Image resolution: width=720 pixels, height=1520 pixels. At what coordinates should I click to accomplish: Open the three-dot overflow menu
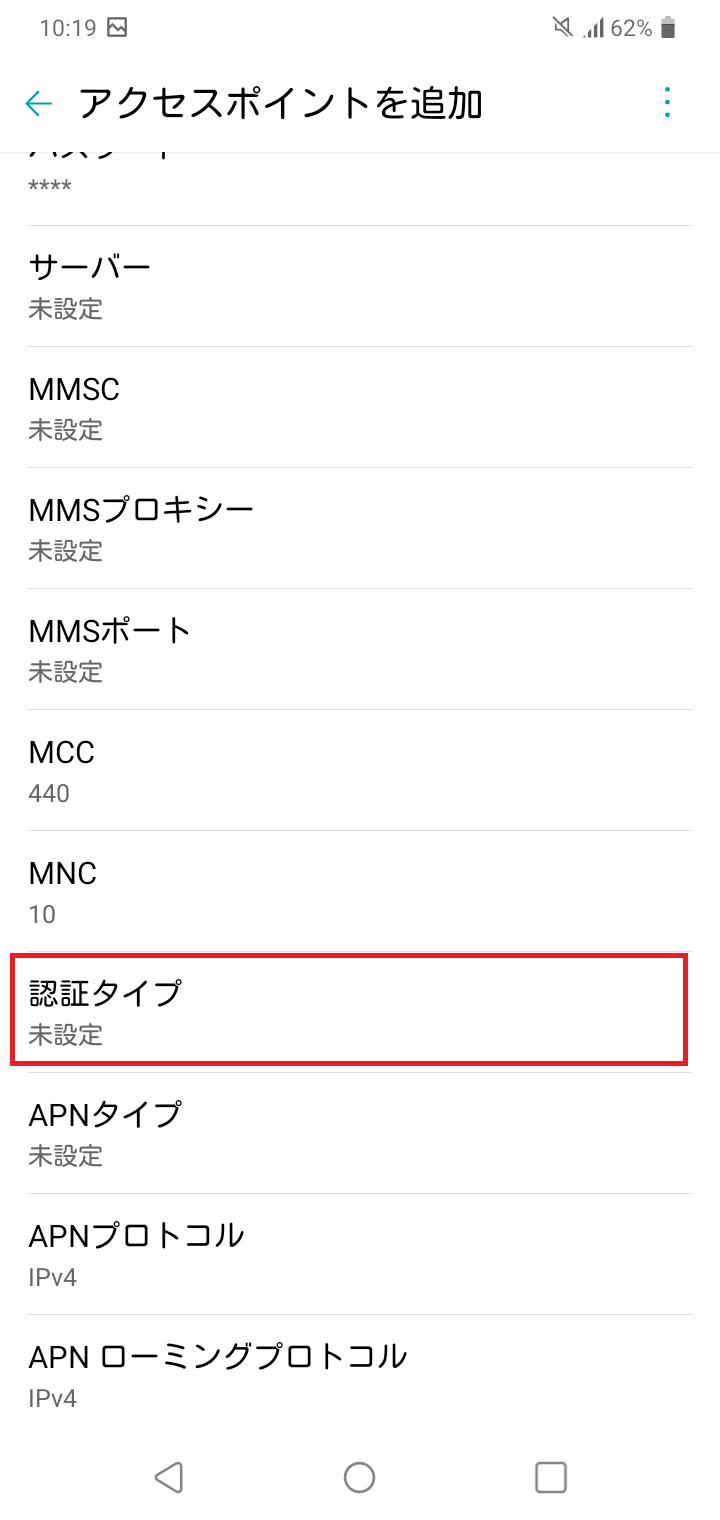[x=667, y=103]
